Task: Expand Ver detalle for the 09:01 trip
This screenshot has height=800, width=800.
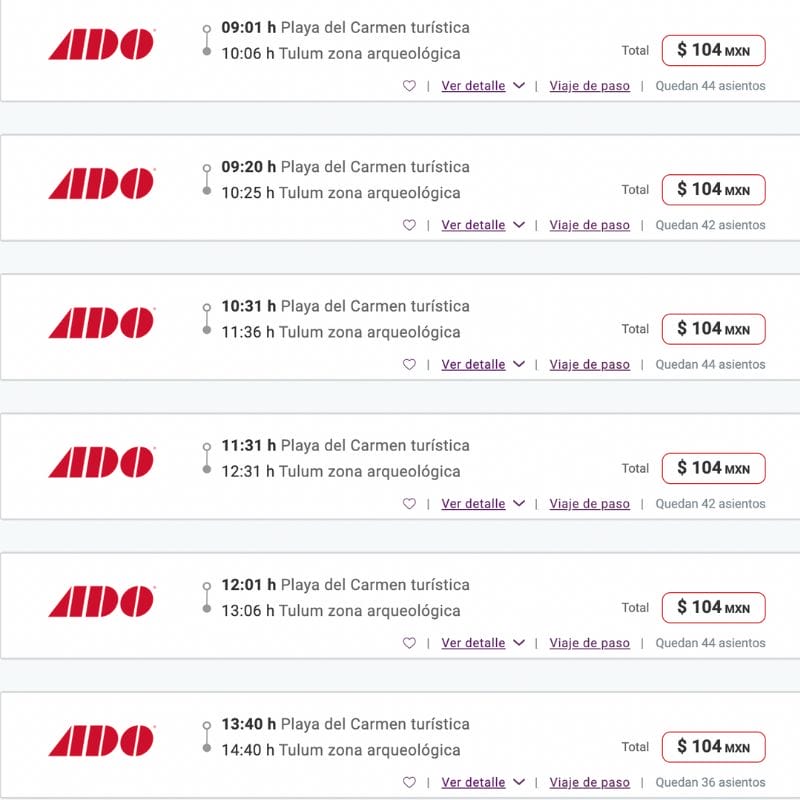Action: [x=482, y=86]
